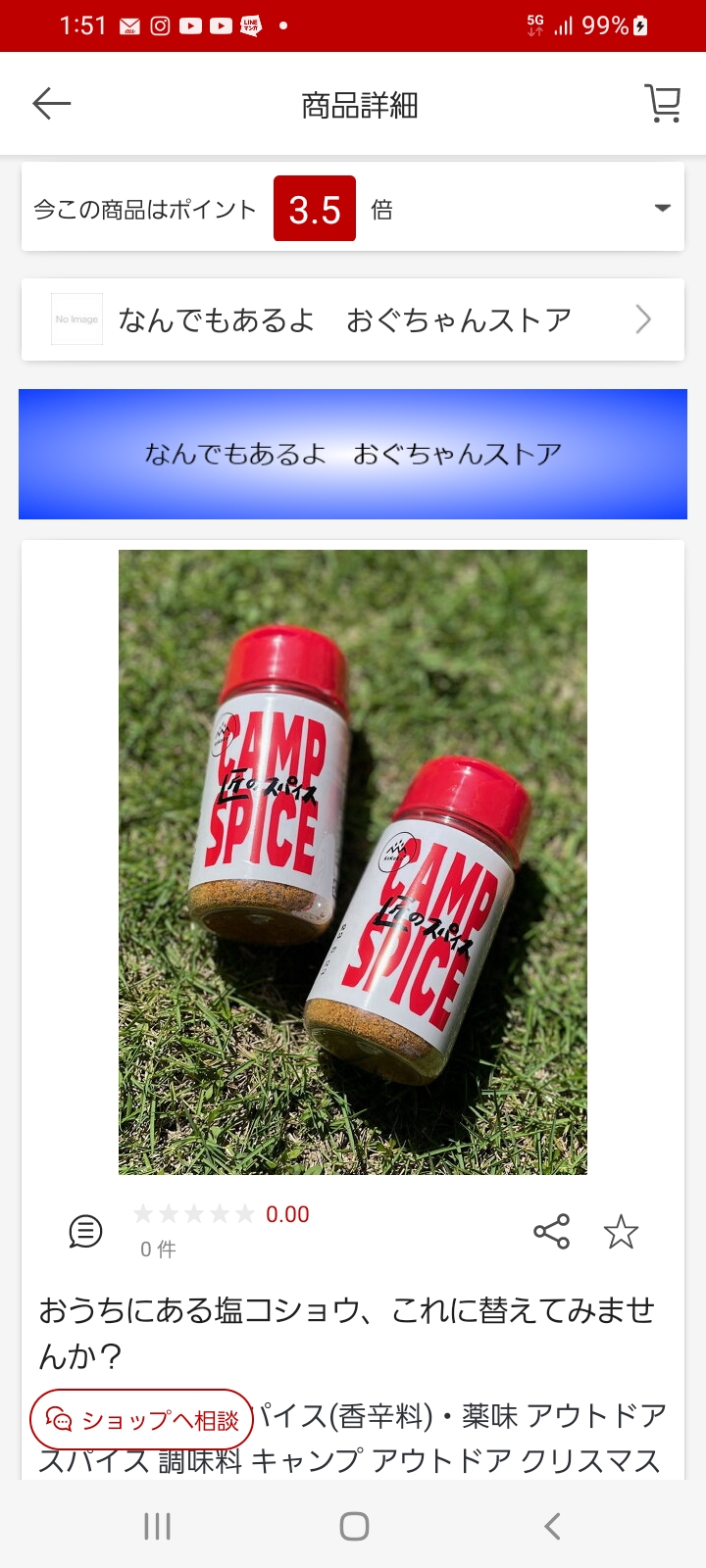Tap the blue おぐちゃんストア store banner
706x1568 pixels.
pos(353,454)
